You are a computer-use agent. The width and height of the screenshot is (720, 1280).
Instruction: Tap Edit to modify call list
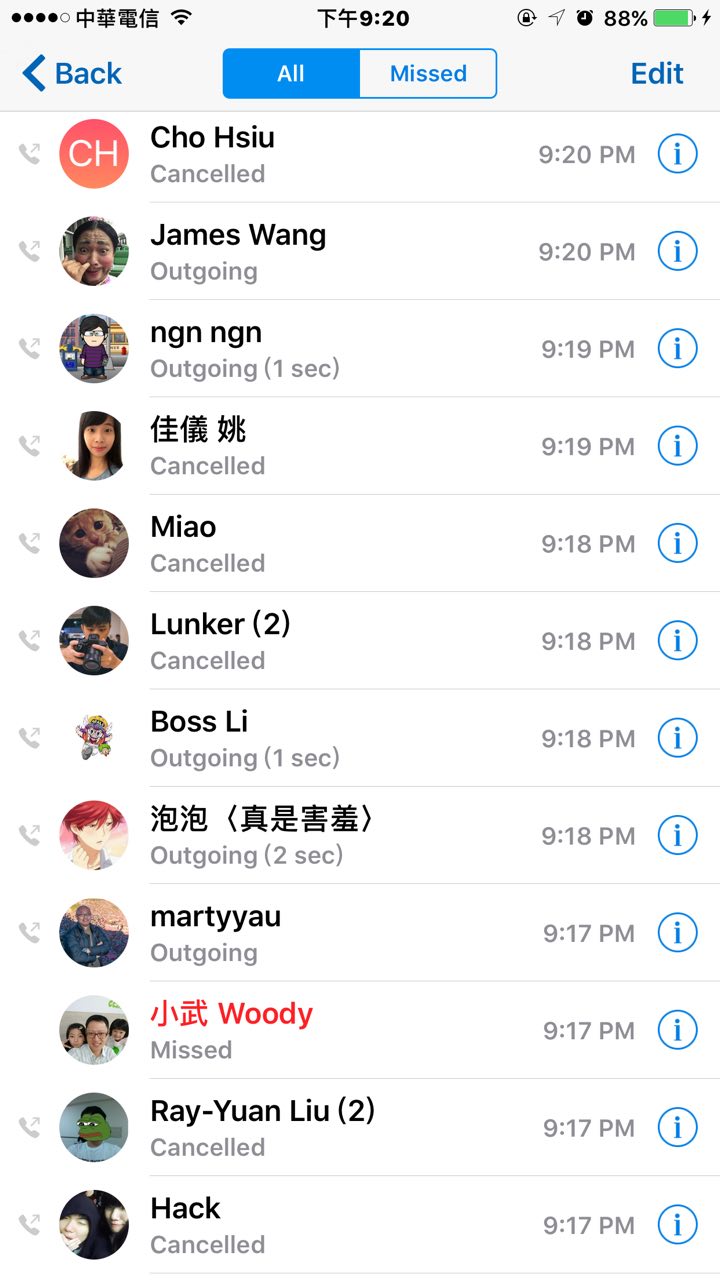[x=657, y=74]
